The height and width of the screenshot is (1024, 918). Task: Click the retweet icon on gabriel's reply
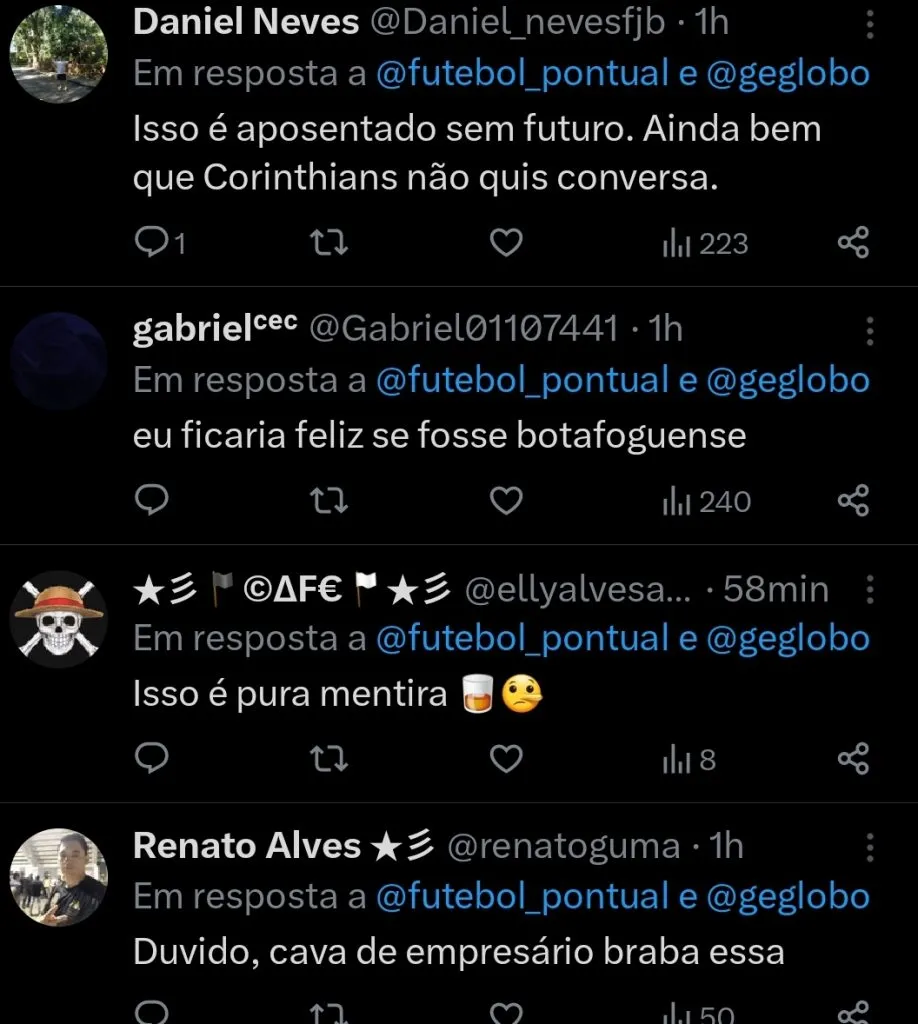pyautogui.click(x=329, y=500)
